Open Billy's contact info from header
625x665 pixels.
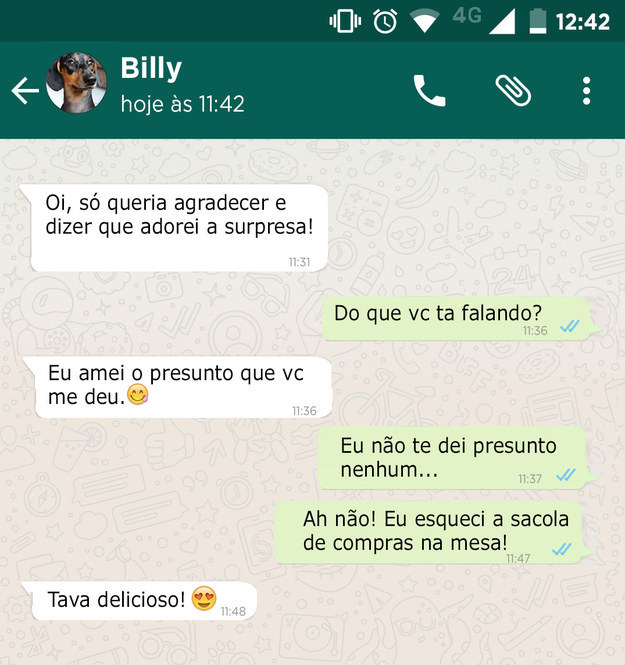click(x=182, y=84)
